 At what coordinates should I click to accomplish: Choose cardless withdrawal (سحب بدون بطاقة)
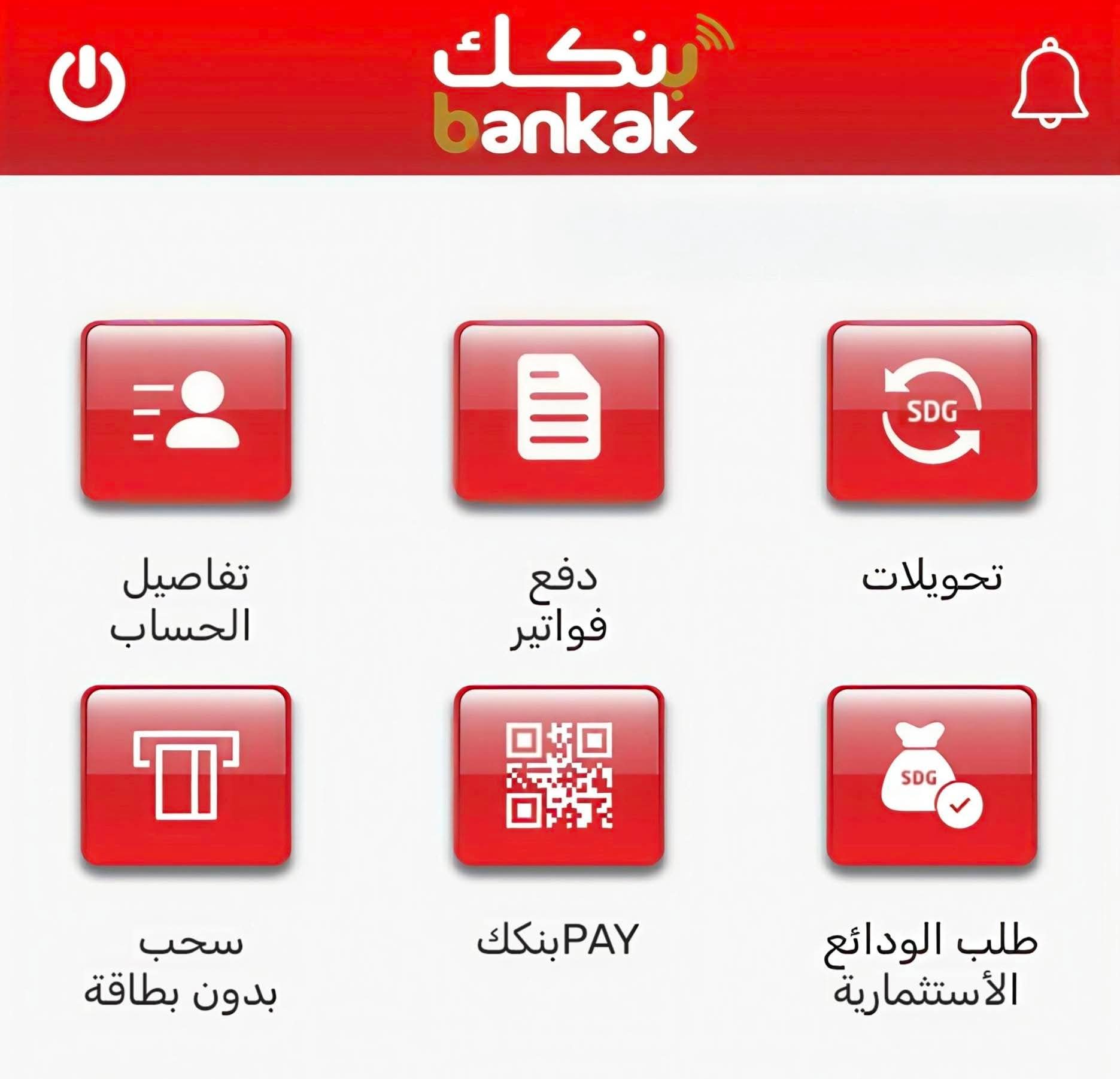coord(186,775)
